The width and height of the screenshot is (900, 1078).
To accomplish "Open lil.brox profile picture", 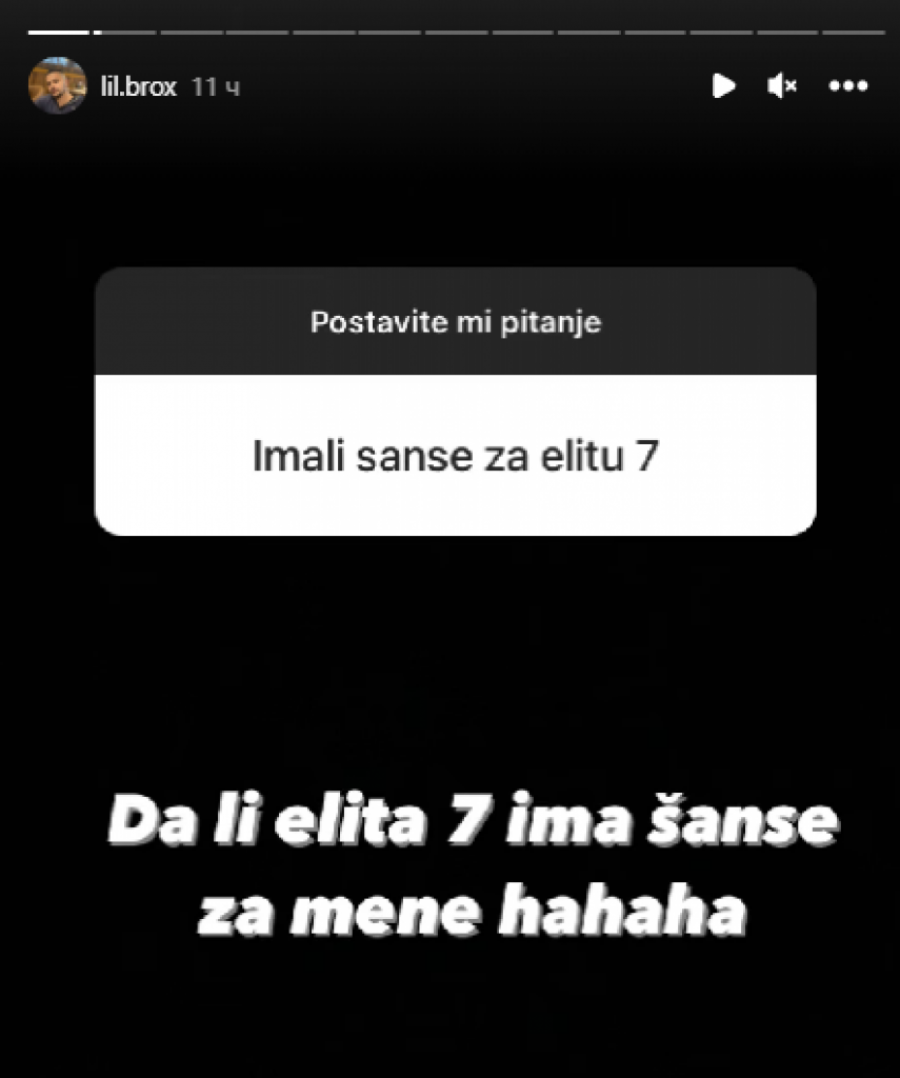I will (57, 86).
